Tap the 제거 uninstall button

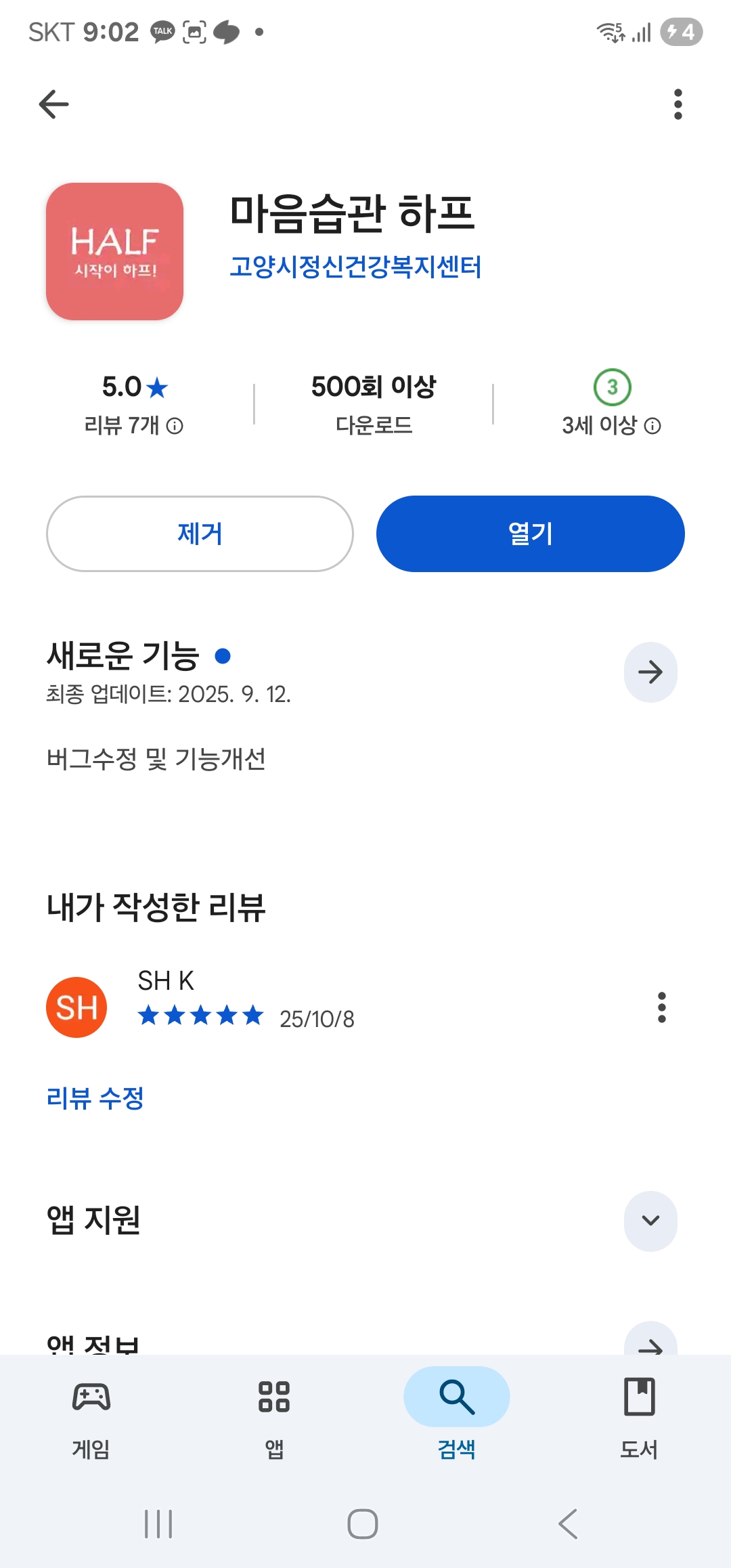200,533
